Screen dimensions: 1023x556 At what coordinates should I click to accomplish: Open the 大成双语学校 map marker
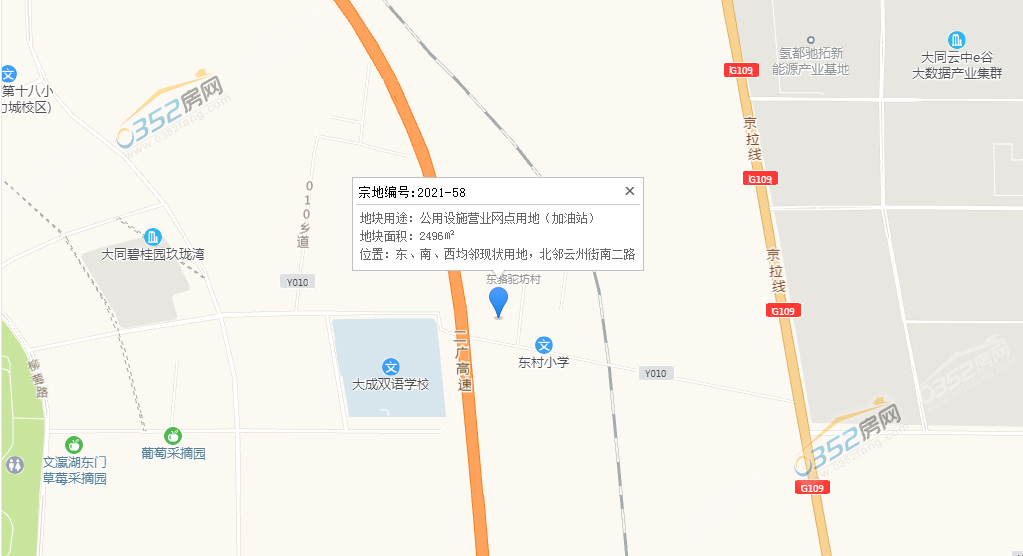391,367
